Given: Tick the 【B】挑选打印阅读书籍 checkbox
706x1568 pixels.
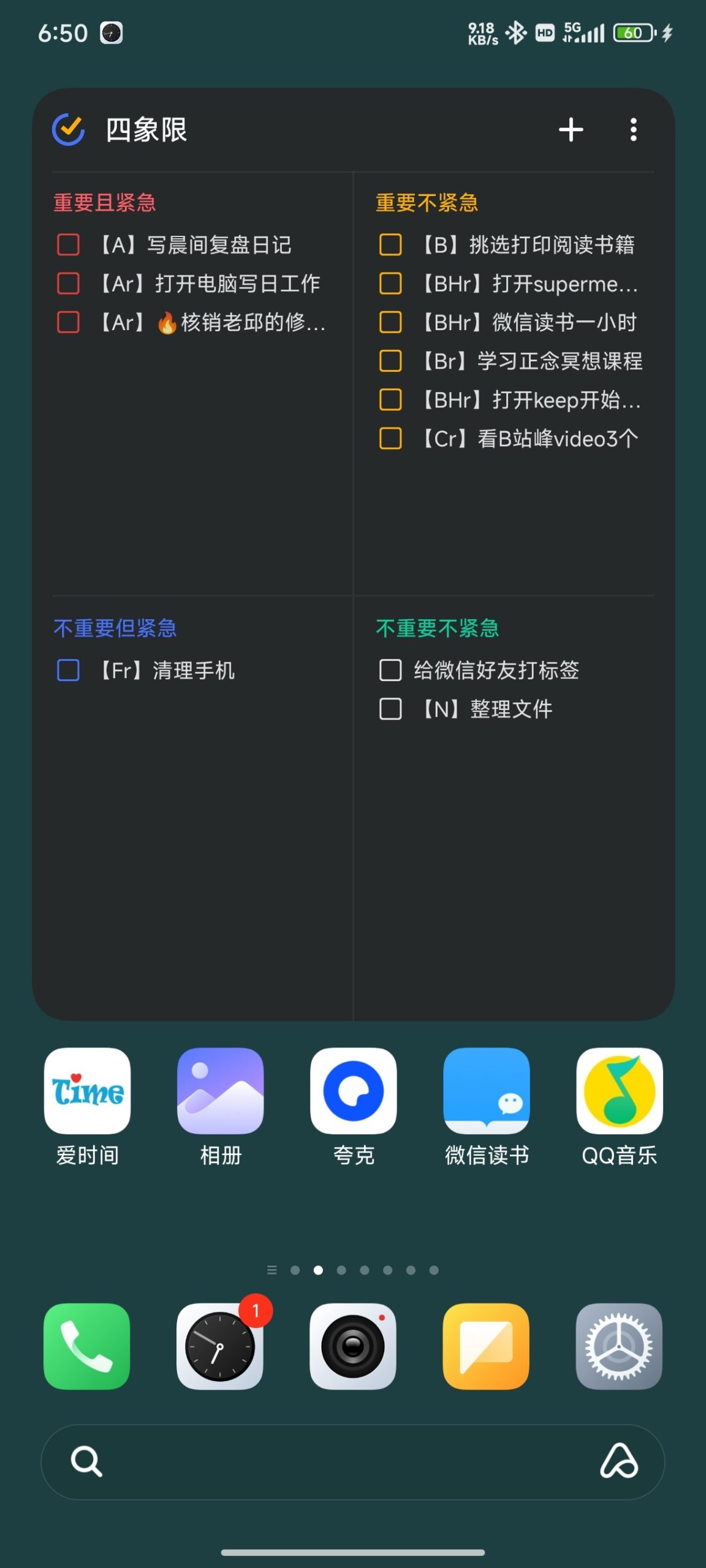Looking at the screenshot, I should coord(390,244).
